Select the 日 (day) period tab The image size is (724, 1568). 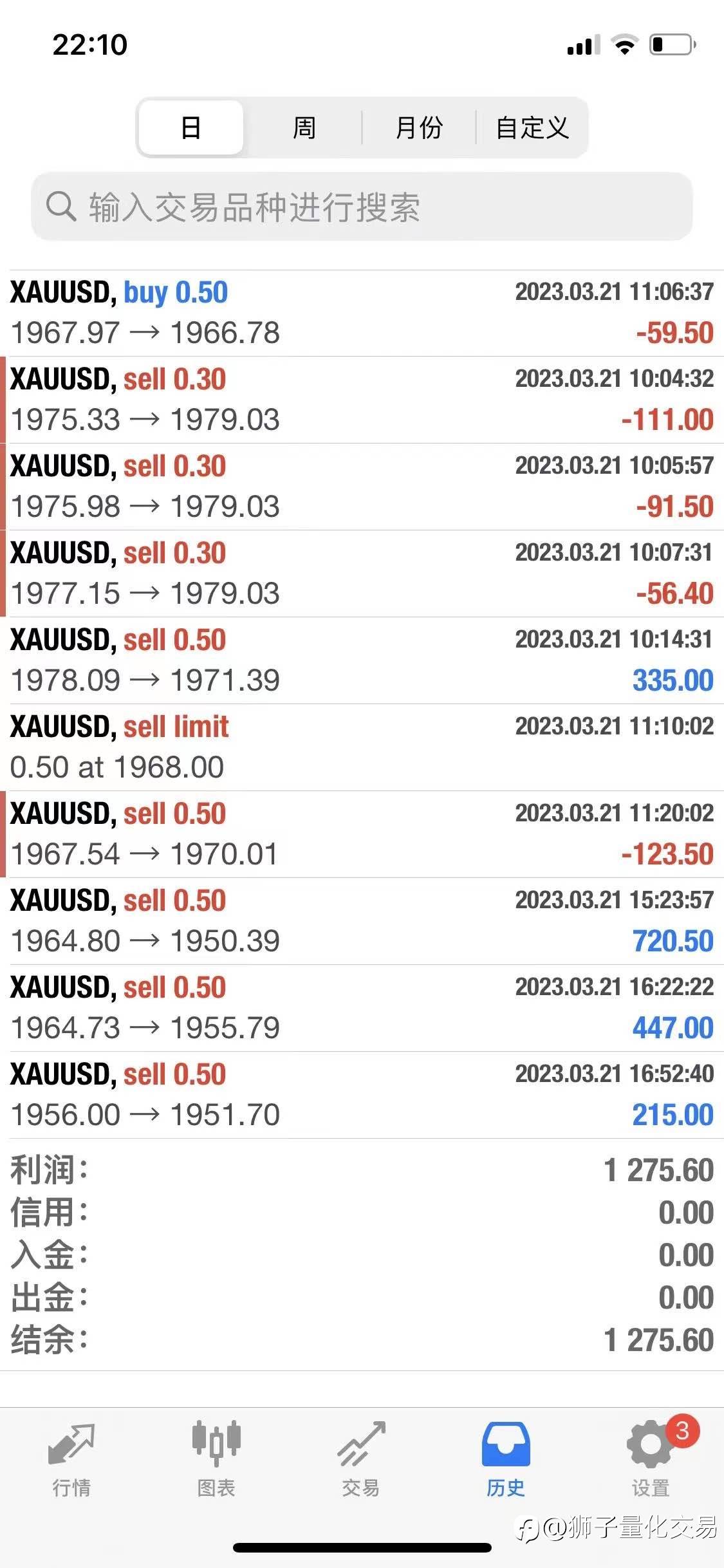(191, 127)
